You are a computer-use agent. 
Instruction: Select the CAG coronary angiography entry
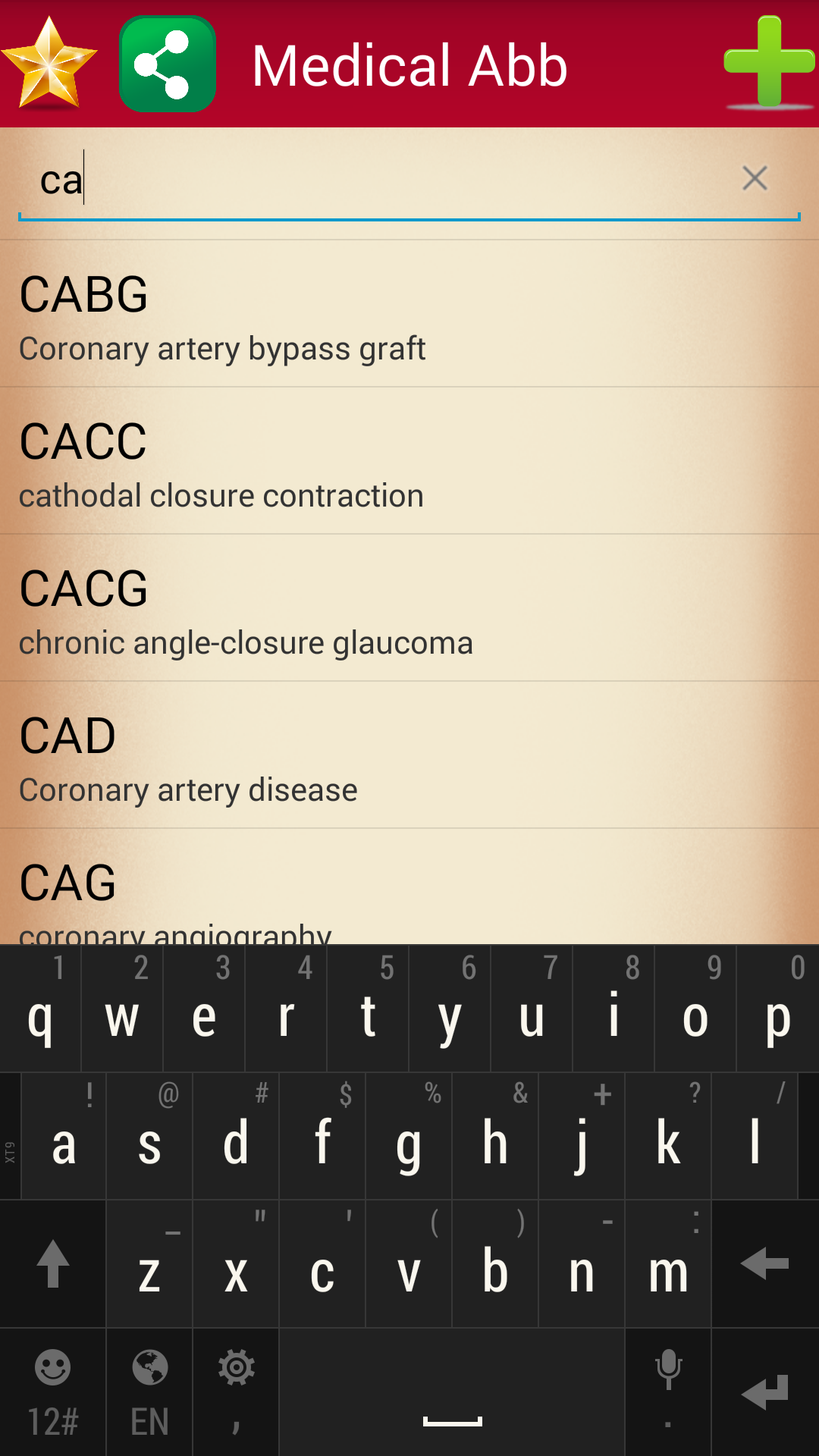pos(409,895)
